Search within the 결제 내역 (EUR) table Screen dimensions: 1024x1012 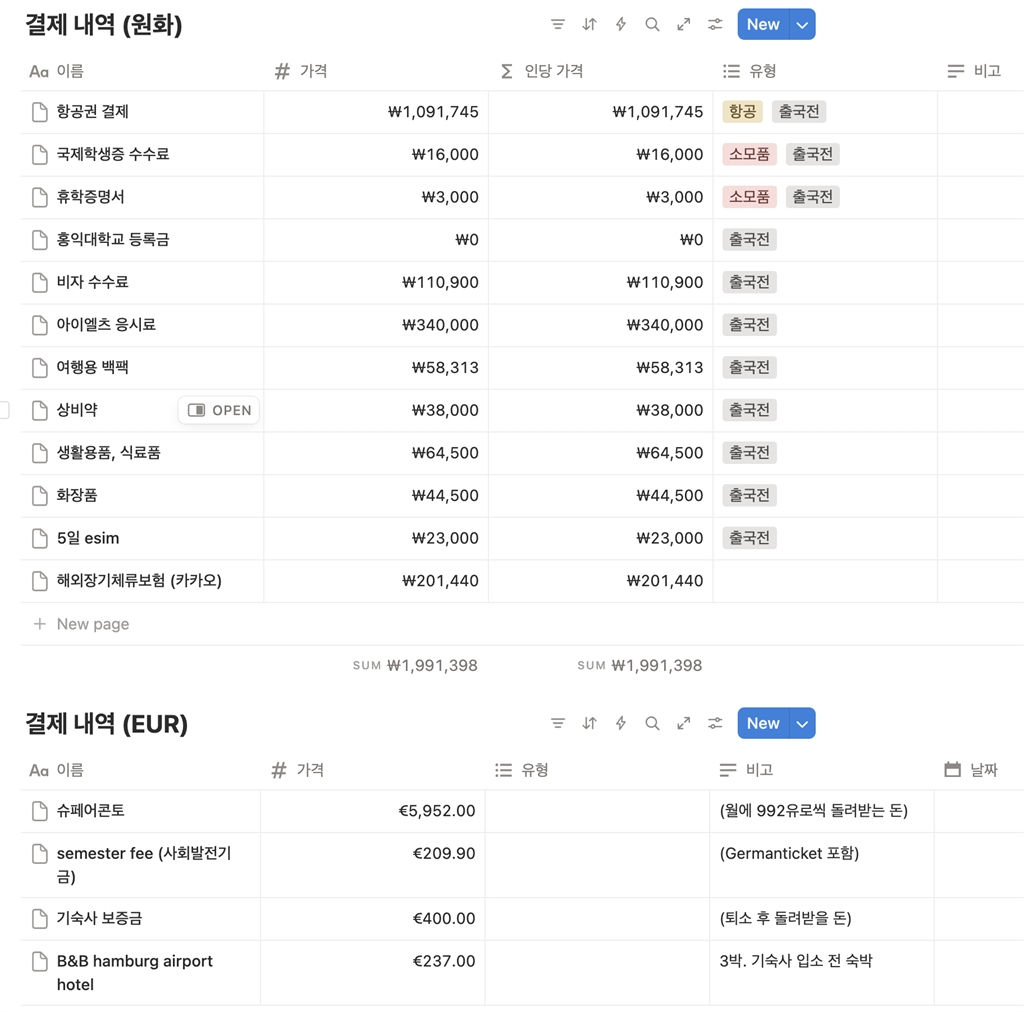(652, 724)
